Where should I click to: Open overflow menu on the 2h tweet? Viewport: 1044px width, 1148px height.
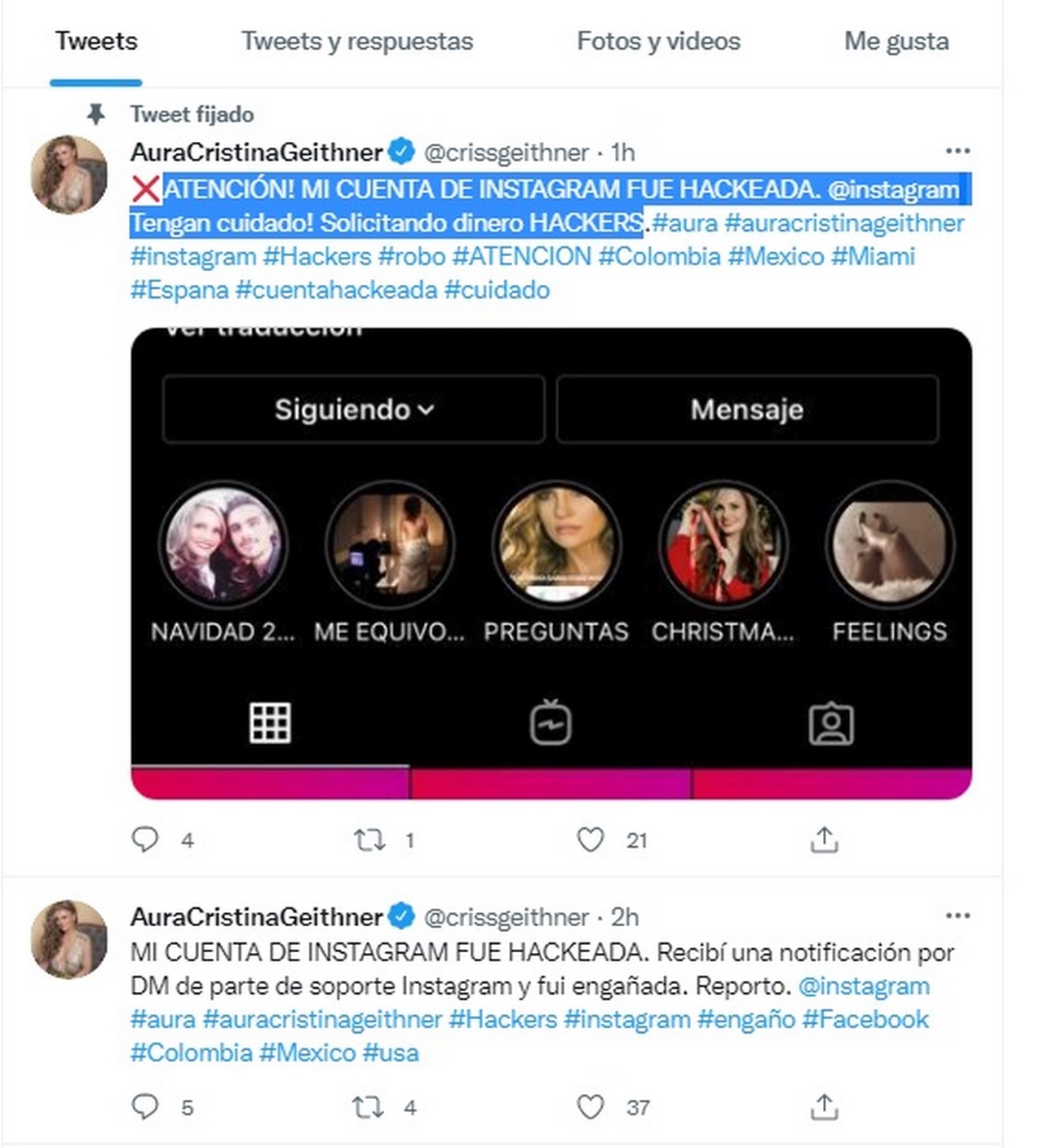coord(958,915)
